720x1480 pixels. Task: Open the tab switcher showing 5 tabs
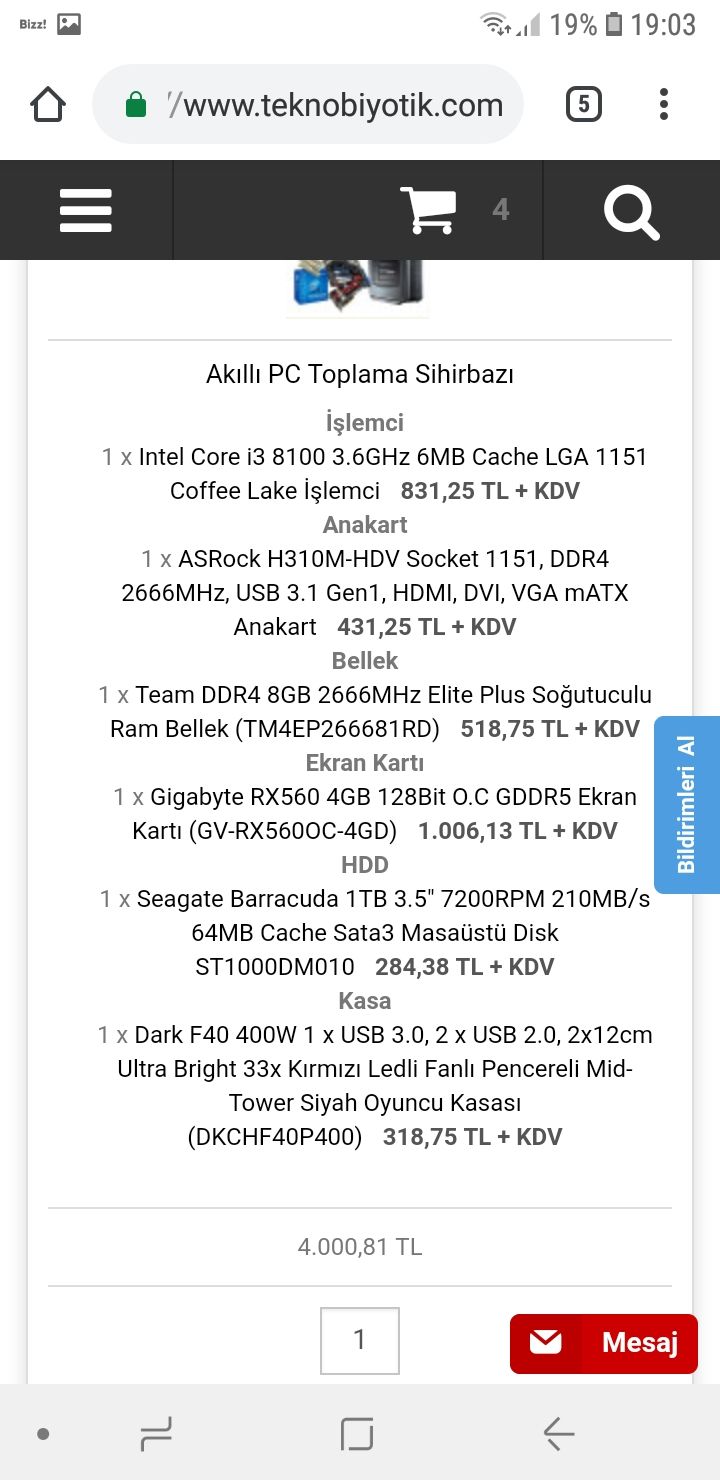(583, 103)
